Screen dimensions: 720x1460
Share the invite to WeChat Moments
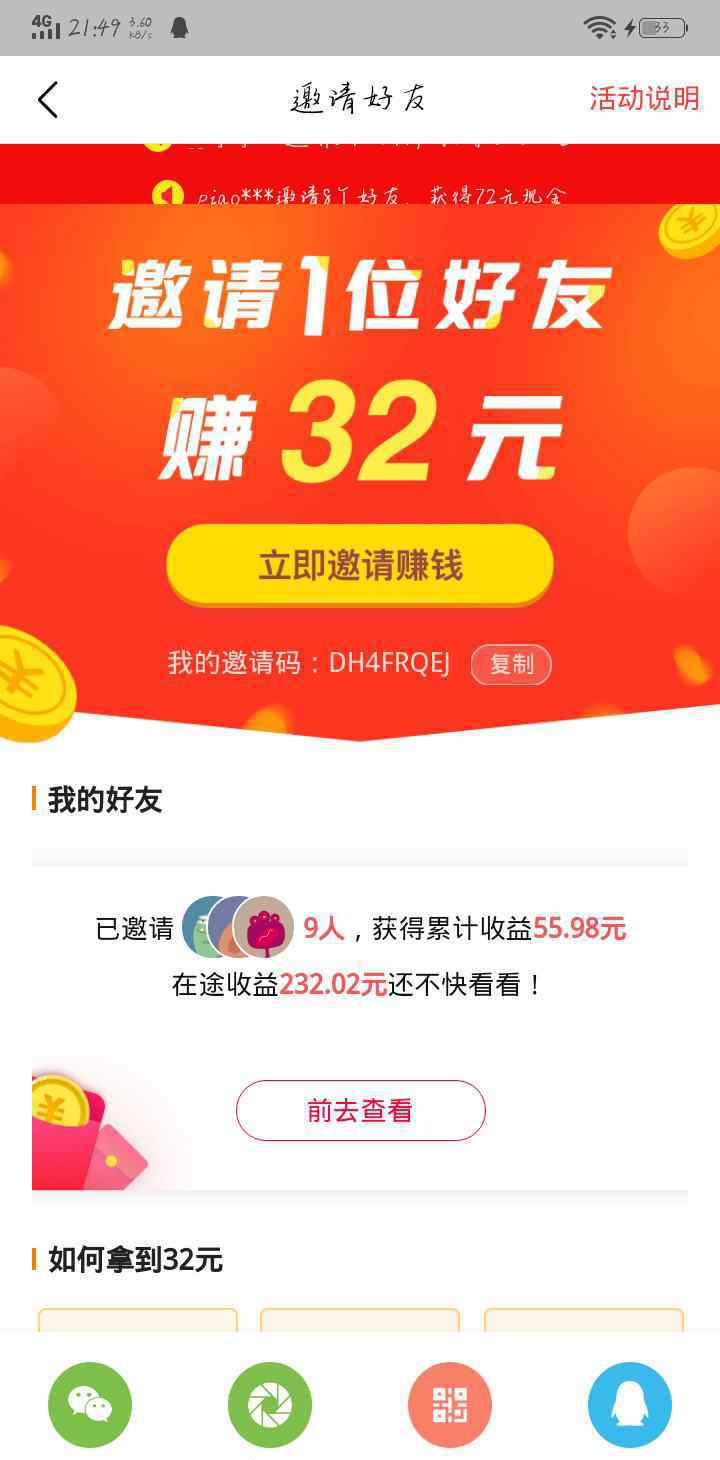coord(270,1404)
